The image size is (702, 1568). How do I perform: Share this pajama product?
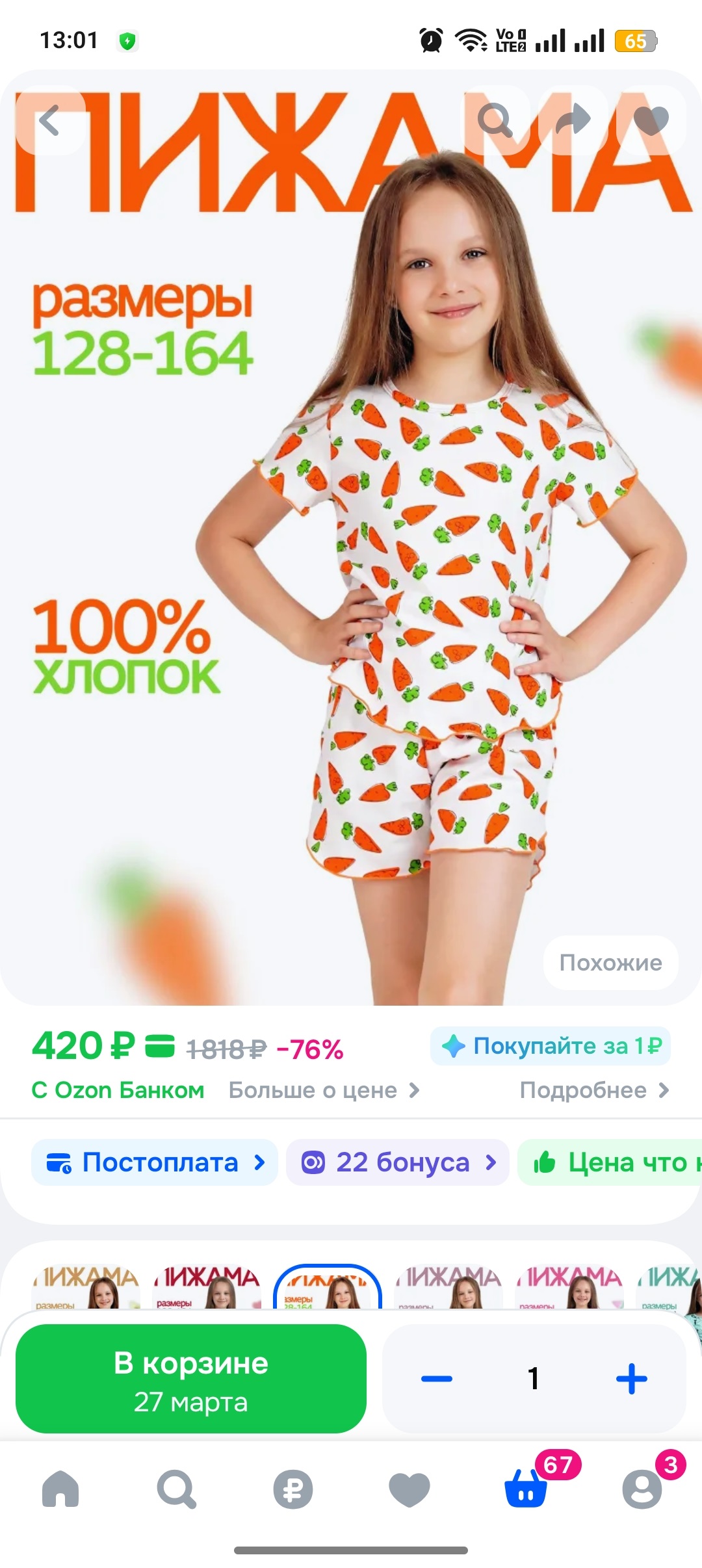(573, 120)
